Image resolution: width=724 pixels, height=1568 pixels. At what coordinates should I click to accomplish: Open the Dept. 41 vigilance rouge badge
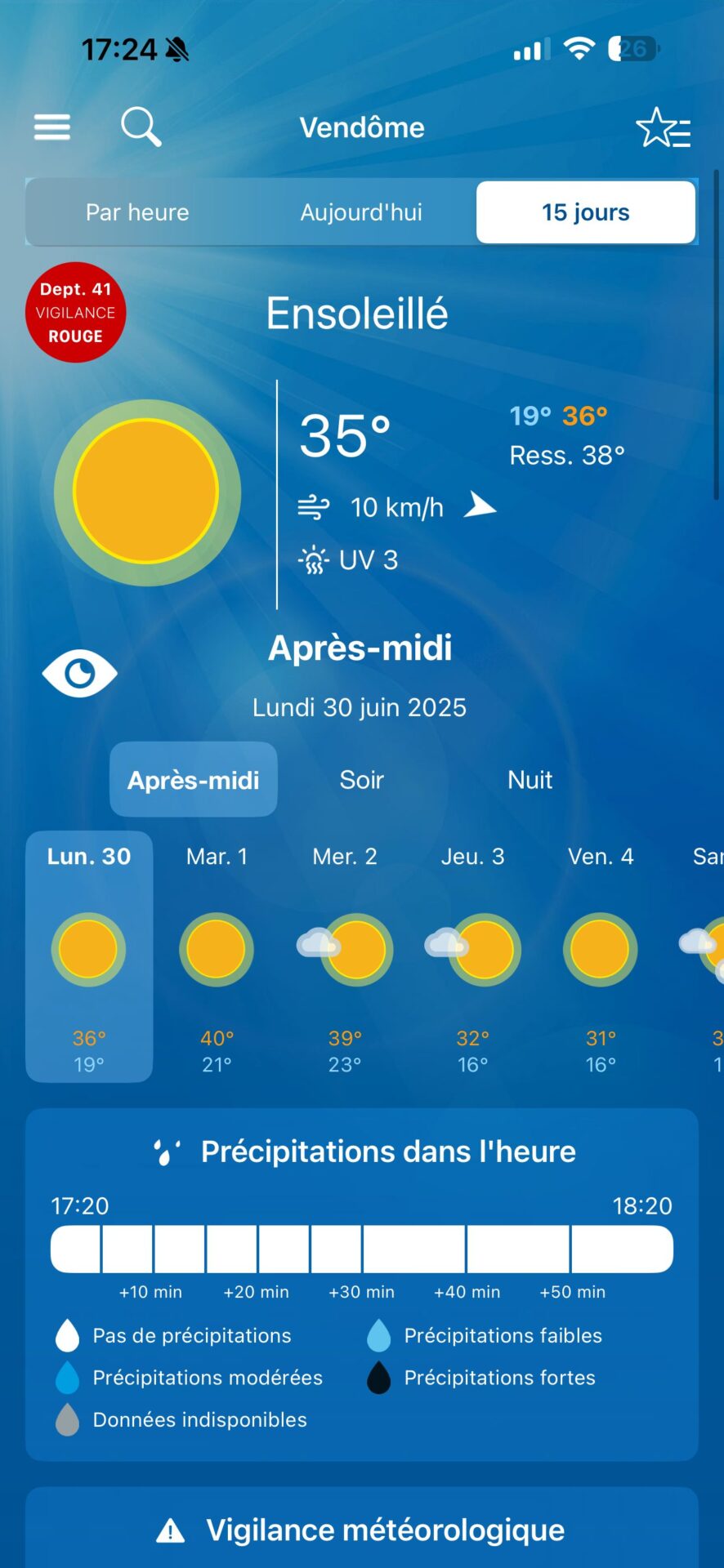(x=76, y=312)
